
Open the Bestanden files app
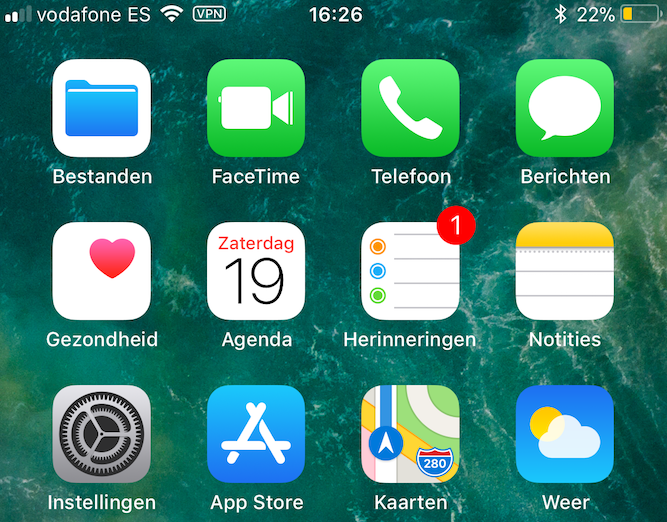[x=101, y=108]
